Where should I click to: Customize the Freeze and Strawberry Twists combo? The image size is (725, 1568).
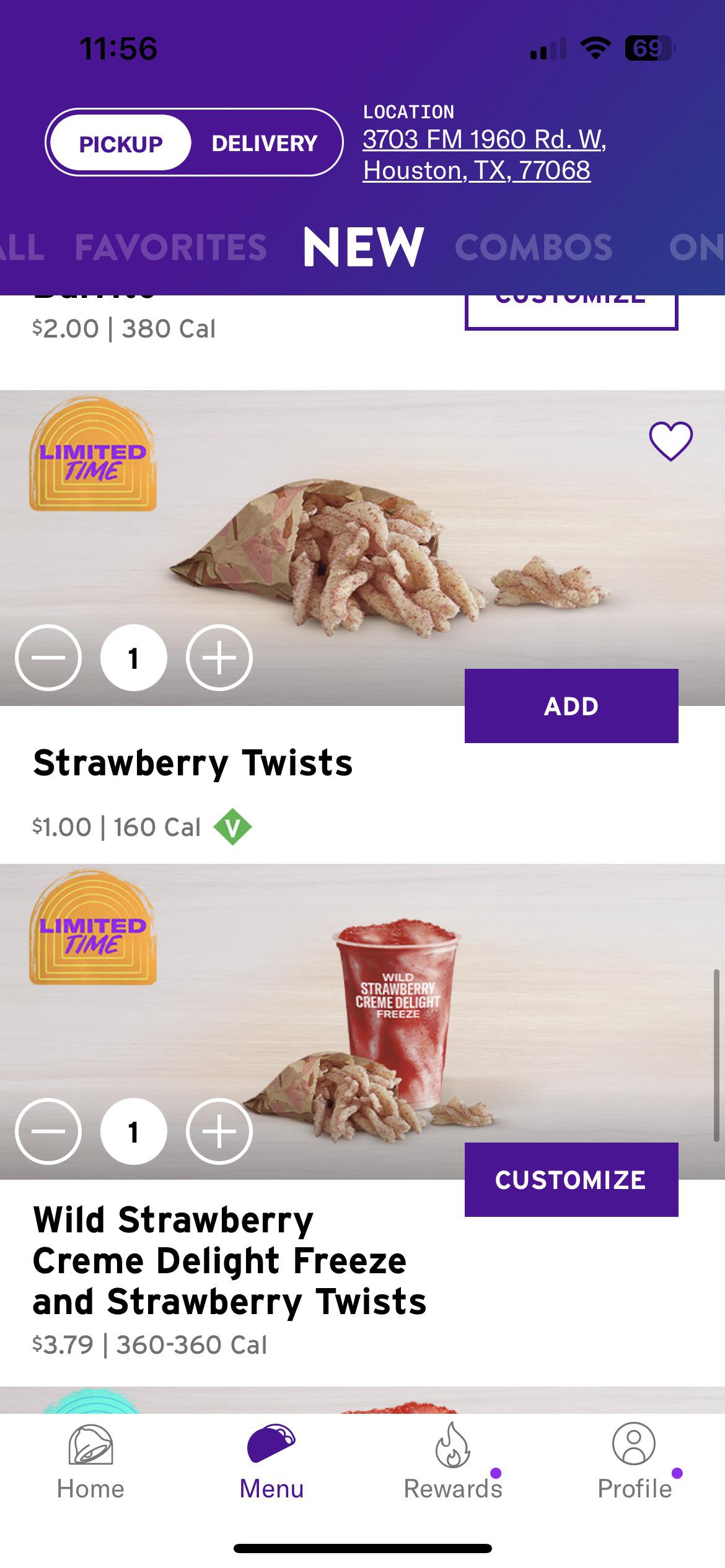pos(571,1180)
